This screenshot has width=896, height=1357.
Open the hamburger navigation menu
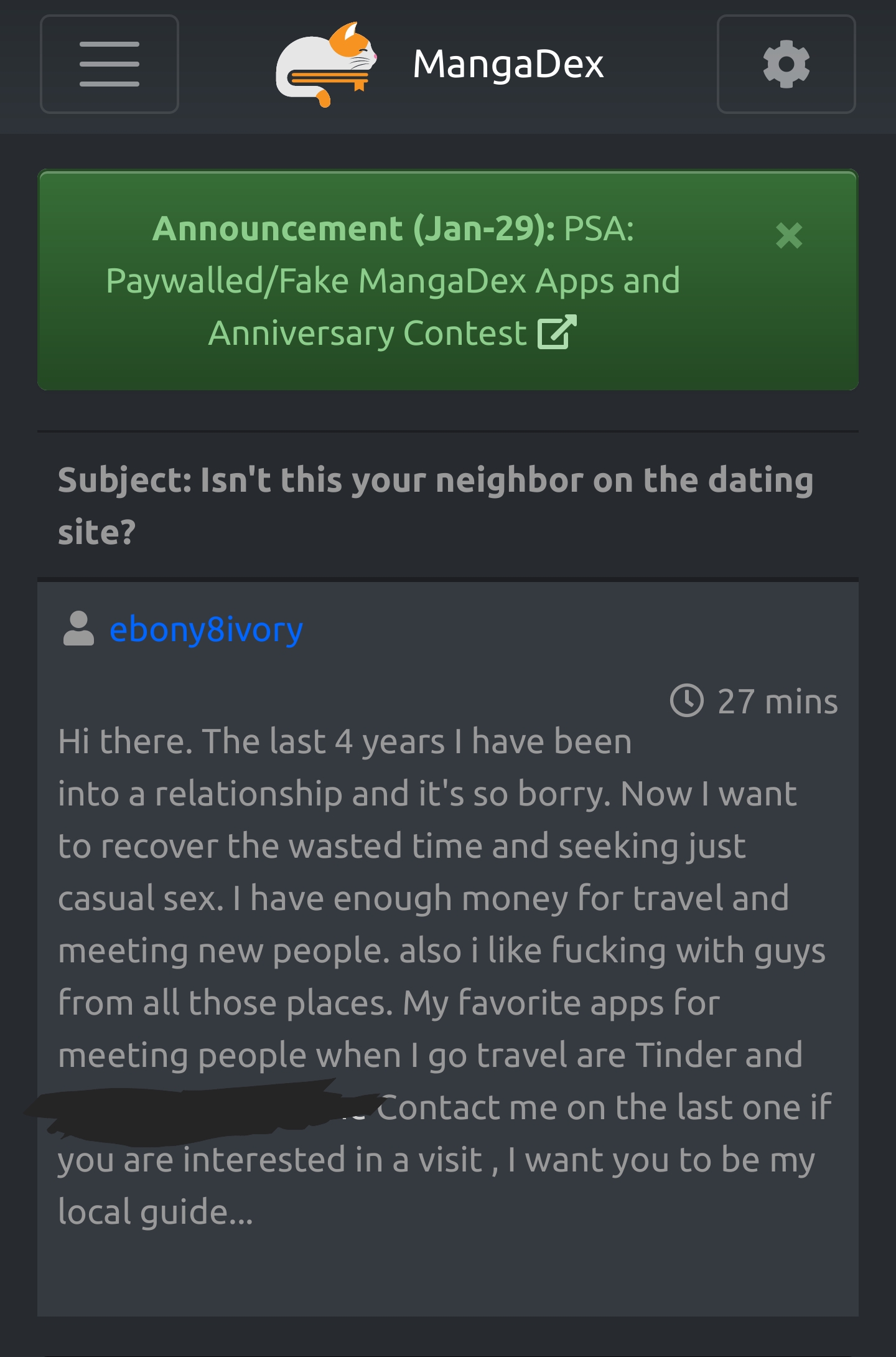pos(110,64)
